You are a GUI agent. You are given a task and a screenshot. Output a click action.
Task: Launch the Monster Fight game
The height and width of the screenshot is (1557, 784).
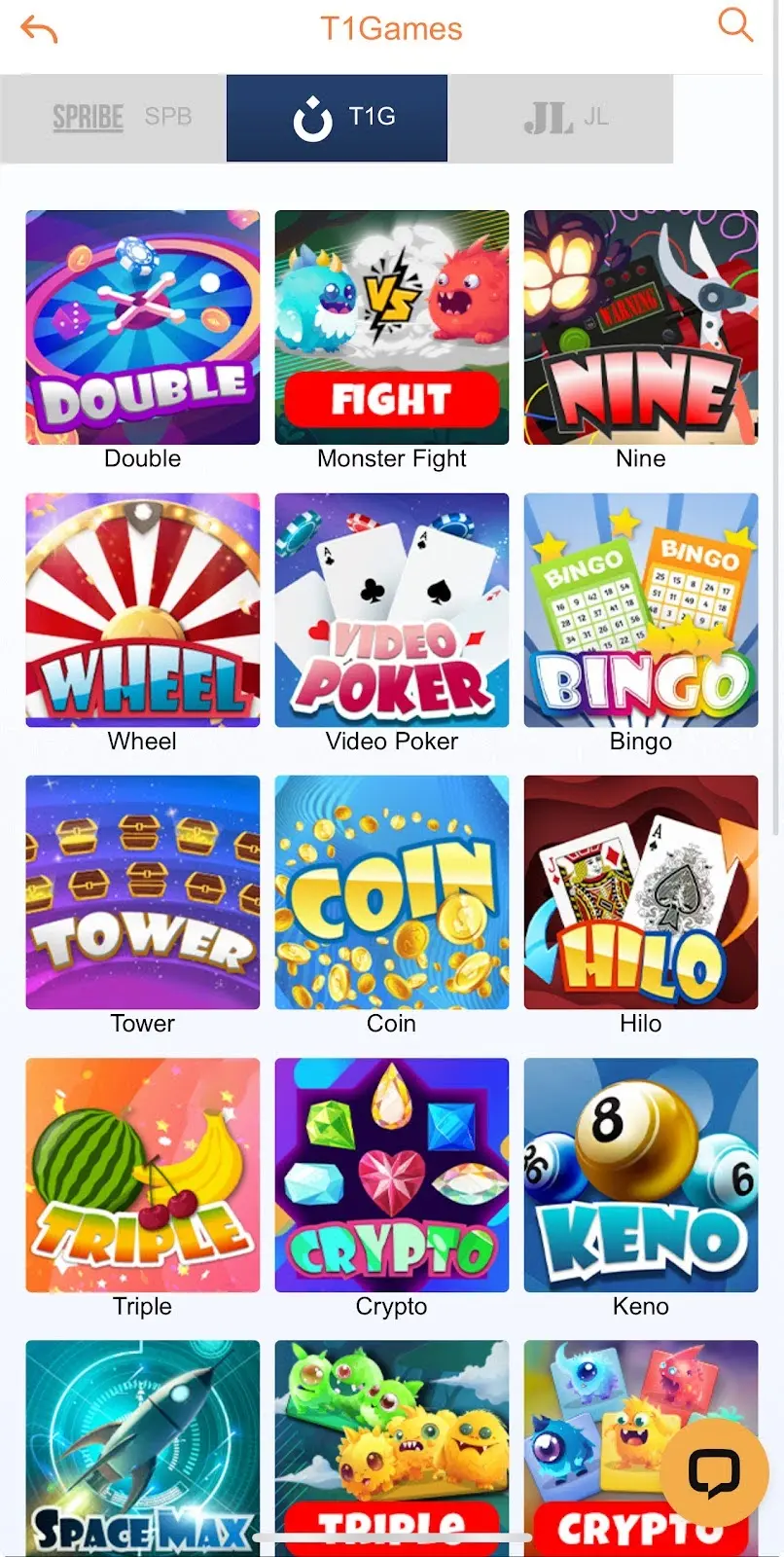click(x=392, y=328)
